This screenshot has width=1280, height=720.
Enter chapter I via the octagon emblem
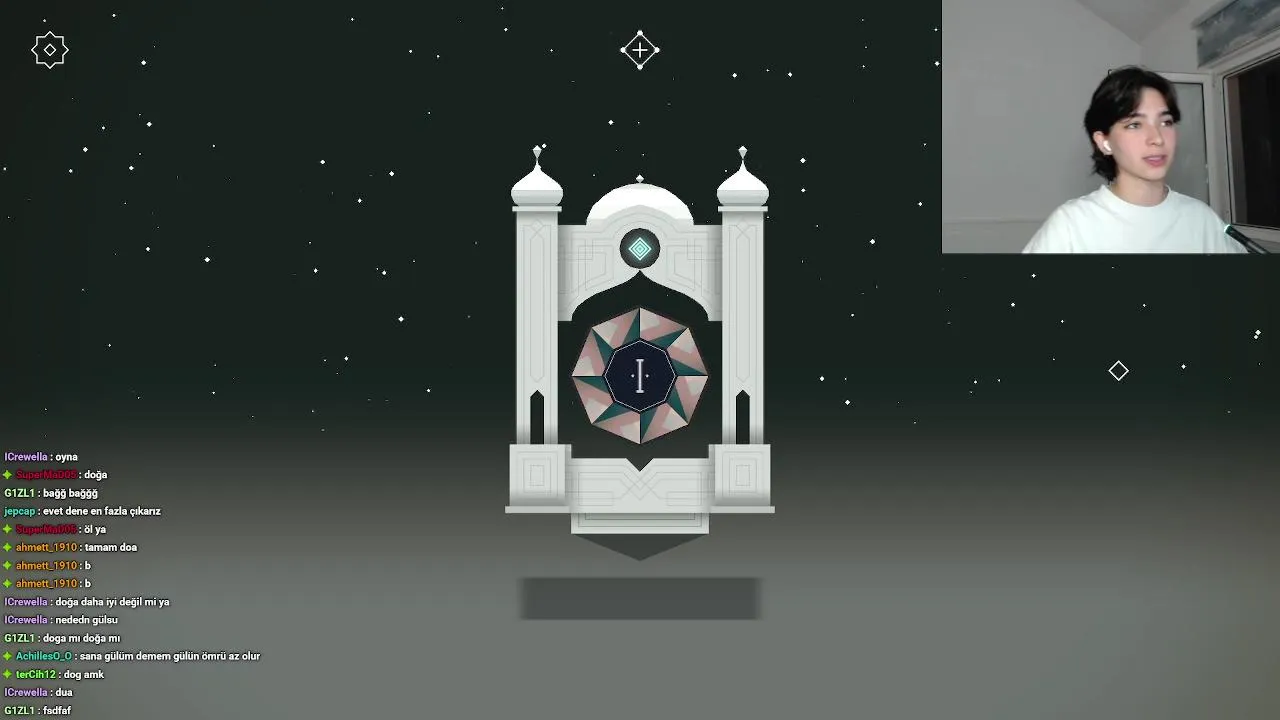point(640,376)
